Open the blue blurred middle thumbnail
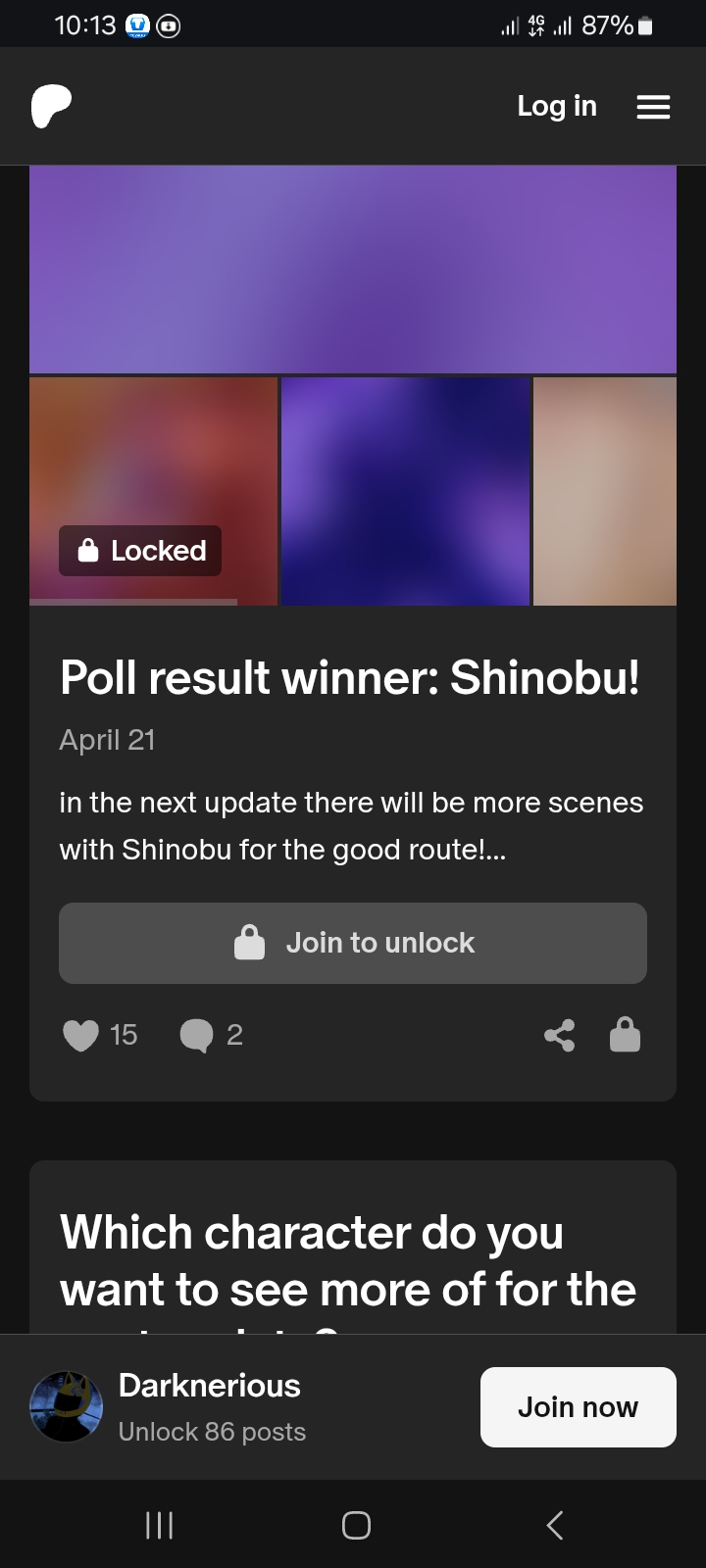706x1568 pixels. pyautogui.click(x=405, y=491)
